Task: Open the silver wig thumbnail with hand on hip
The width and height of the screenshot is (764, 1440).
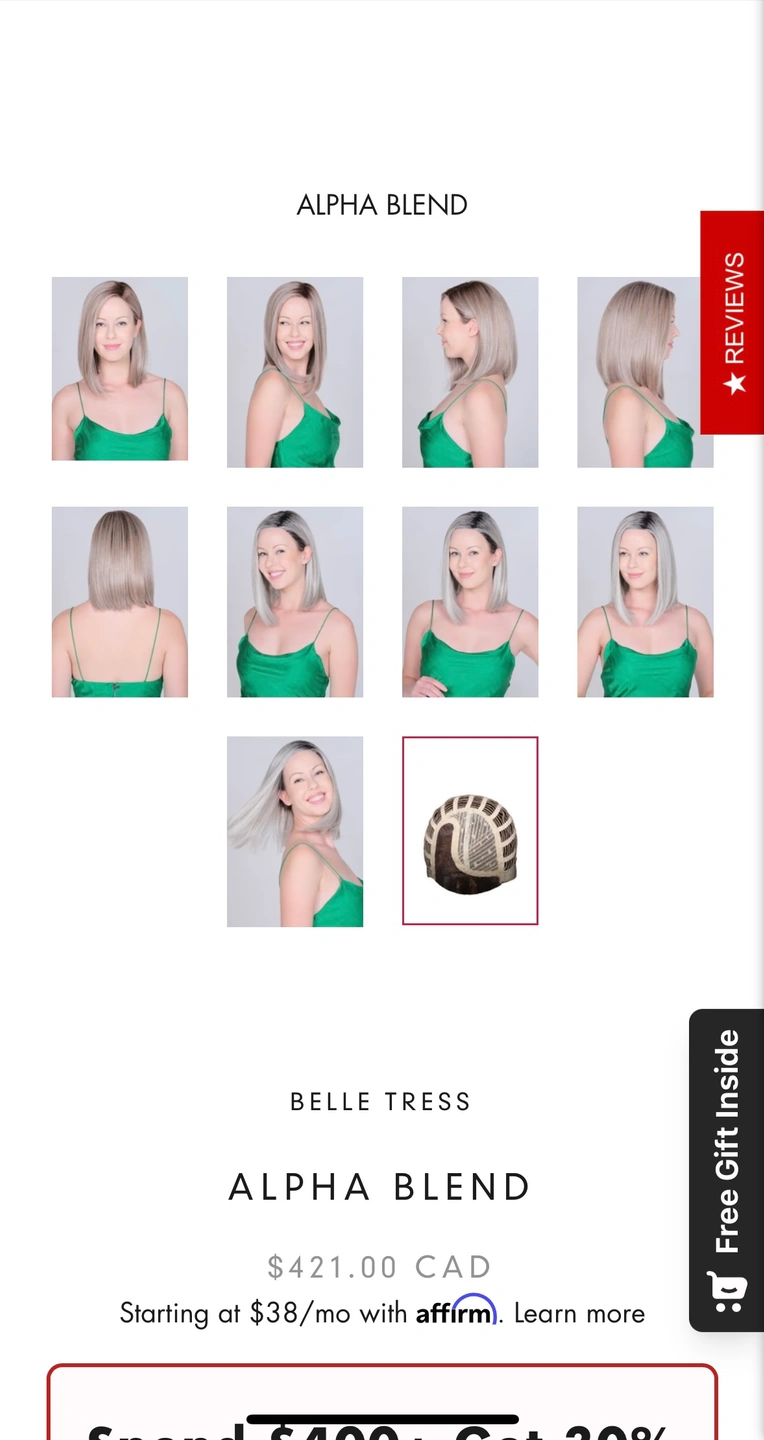Action: point(470,601)
